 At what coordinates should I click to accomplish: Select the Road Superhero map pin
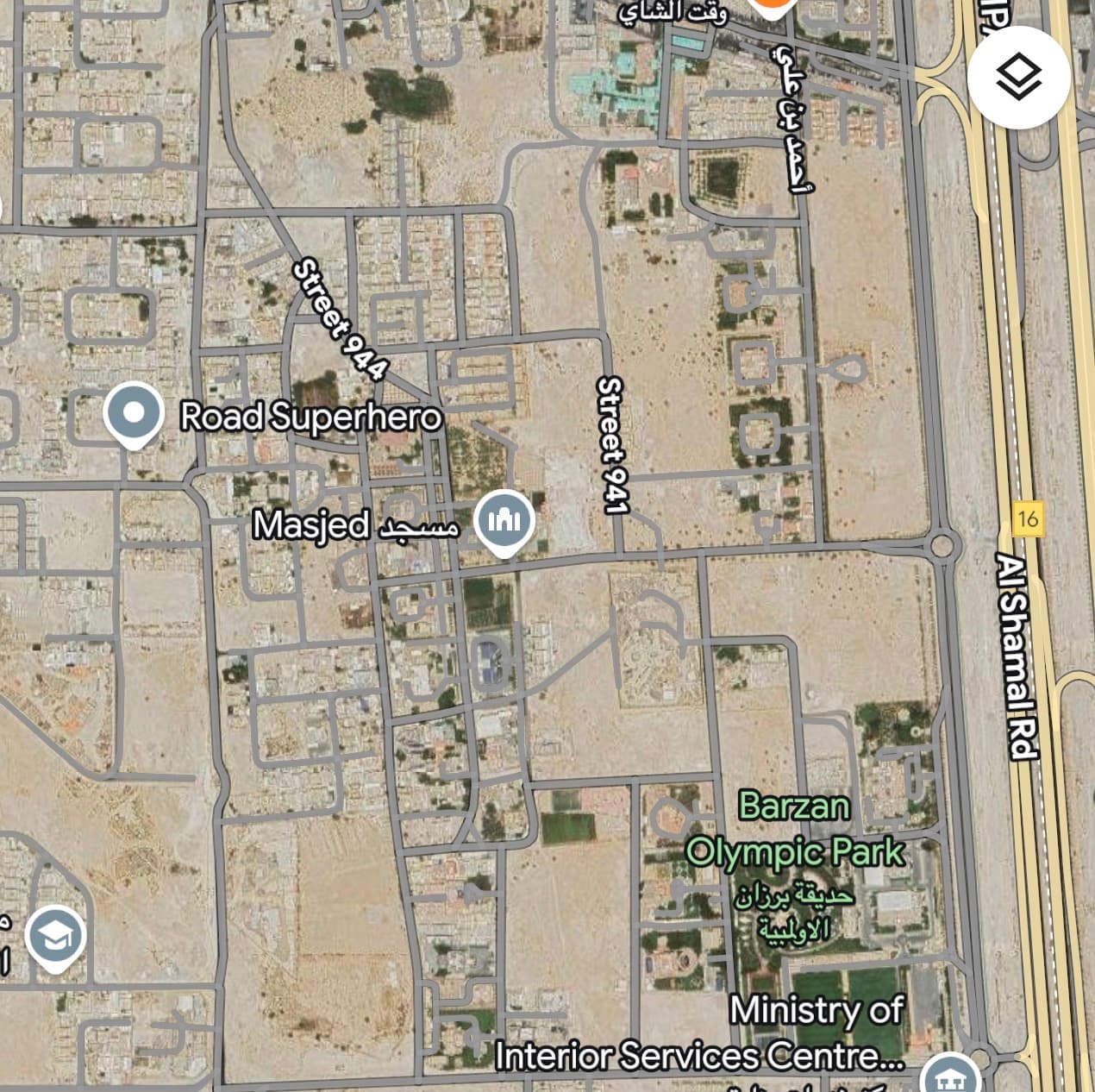tap(134, 414)
